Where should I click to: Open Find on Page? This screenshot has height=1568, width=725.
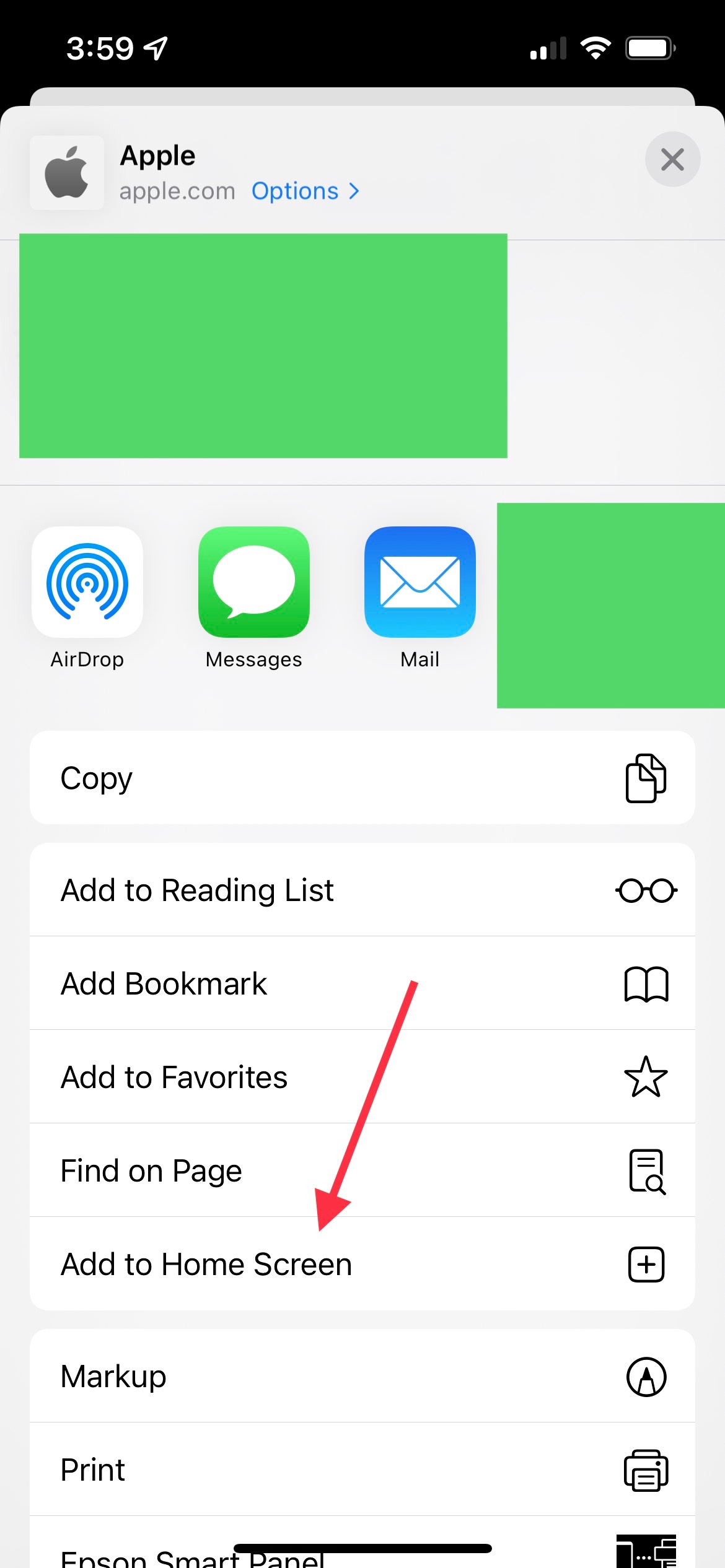(362, 1170)
